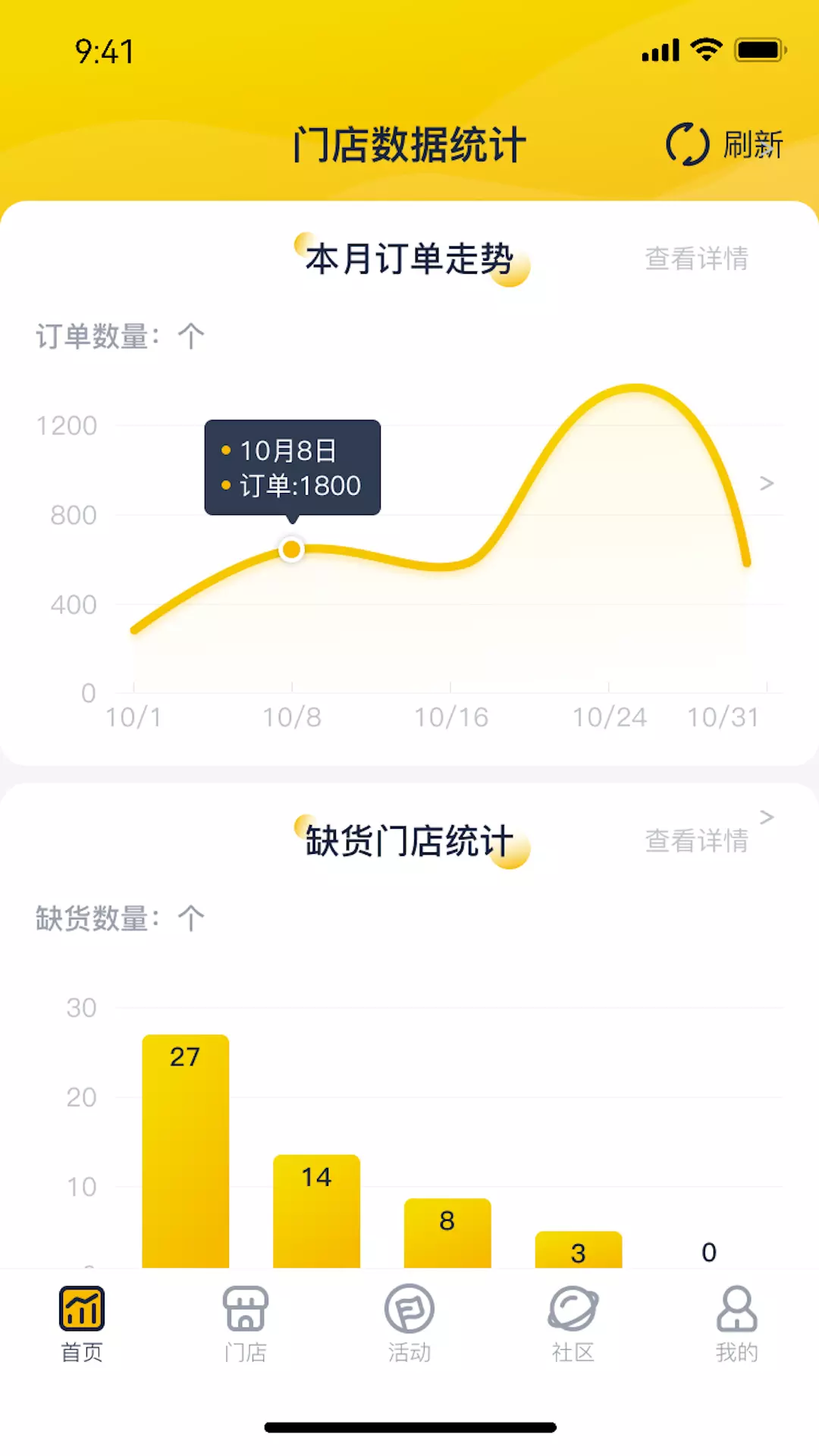Refresh the store data statistics
Viewport: 819px width, 1456px height.
(724, 144)
